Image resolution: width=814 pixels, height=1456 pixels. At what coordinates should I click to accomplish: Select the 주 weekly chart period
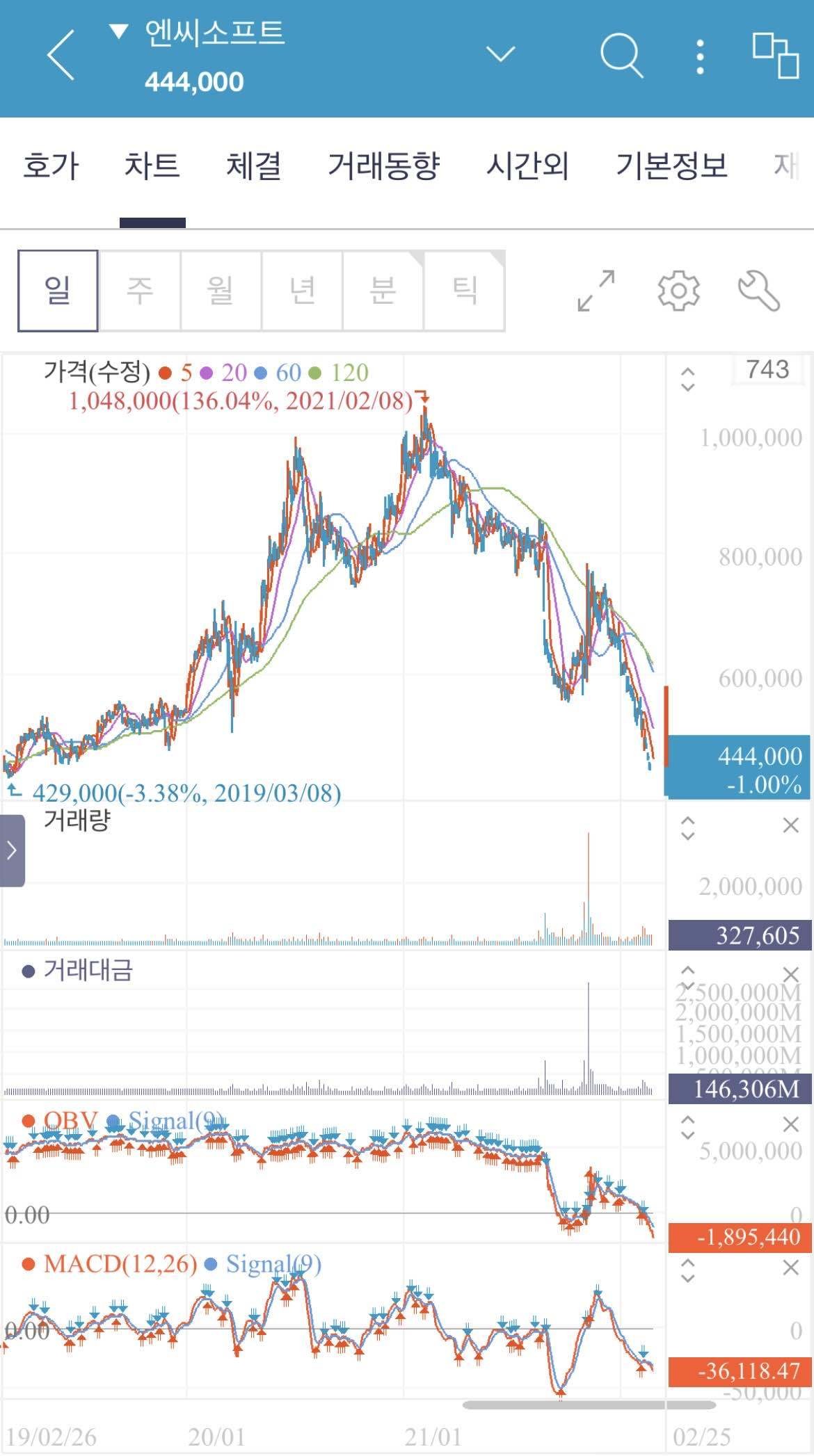click(x=138, y=291)
